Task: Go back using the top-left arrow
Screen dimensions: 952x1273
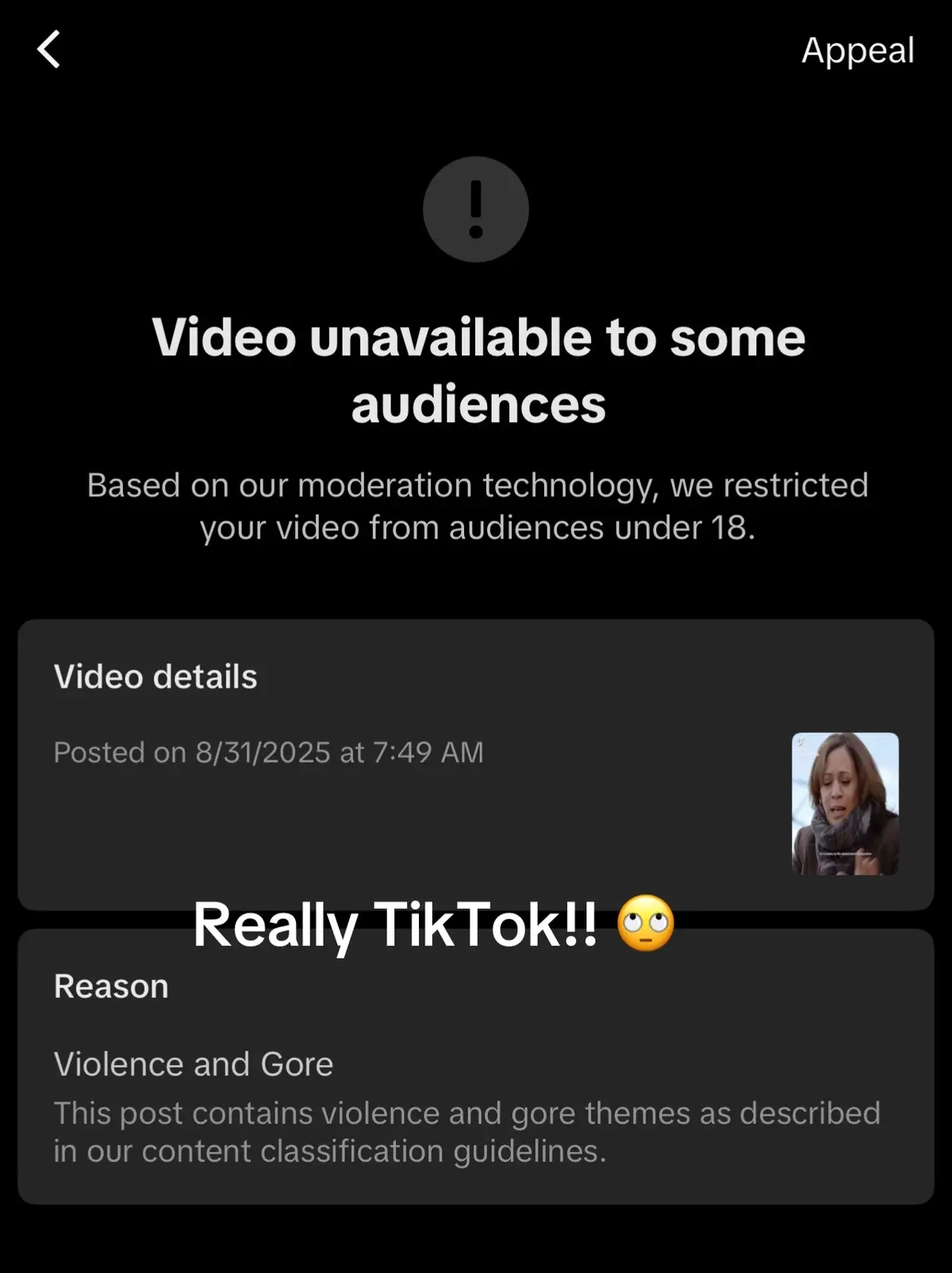Action: point(49,49)
